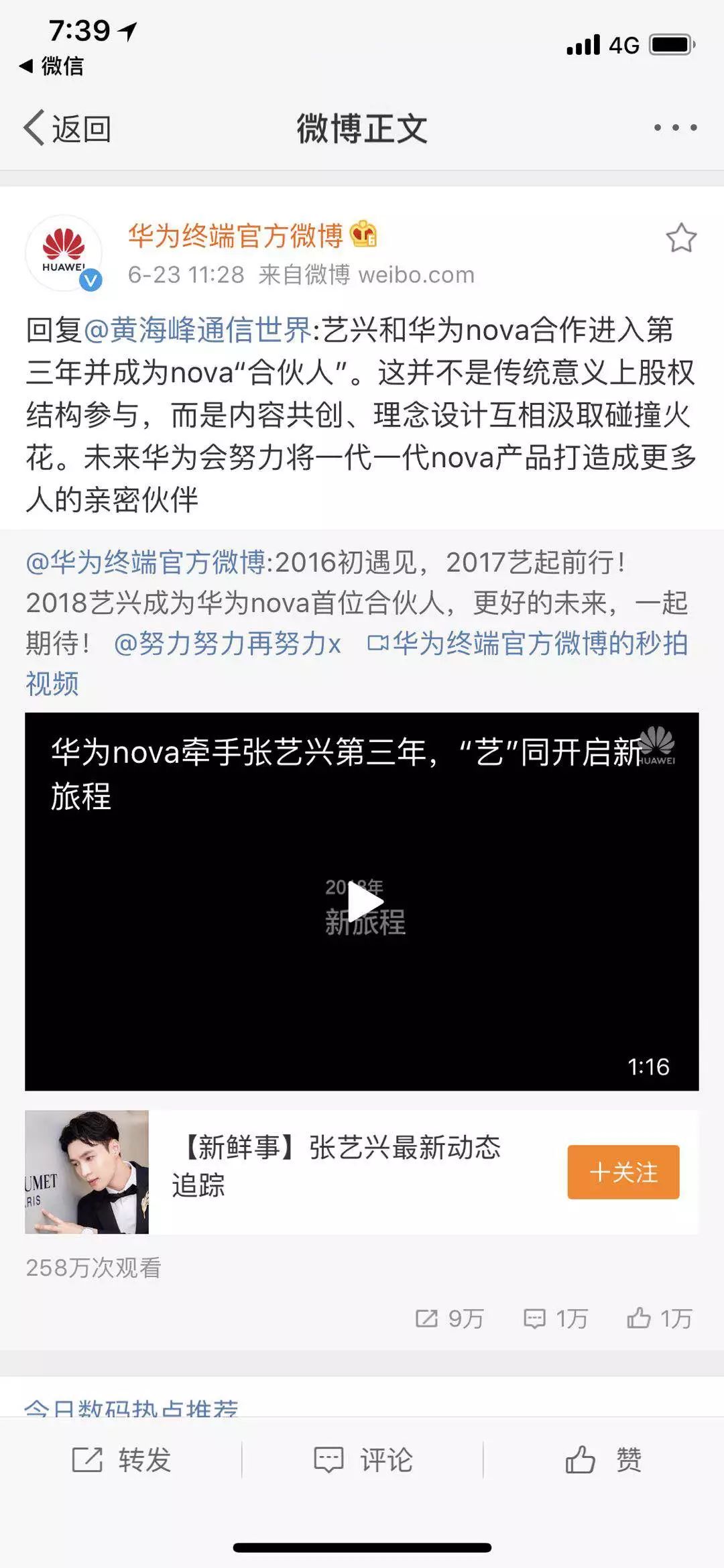Open the quoted @华为终端官方微博 mention
724x1568 pixels.
145,562
